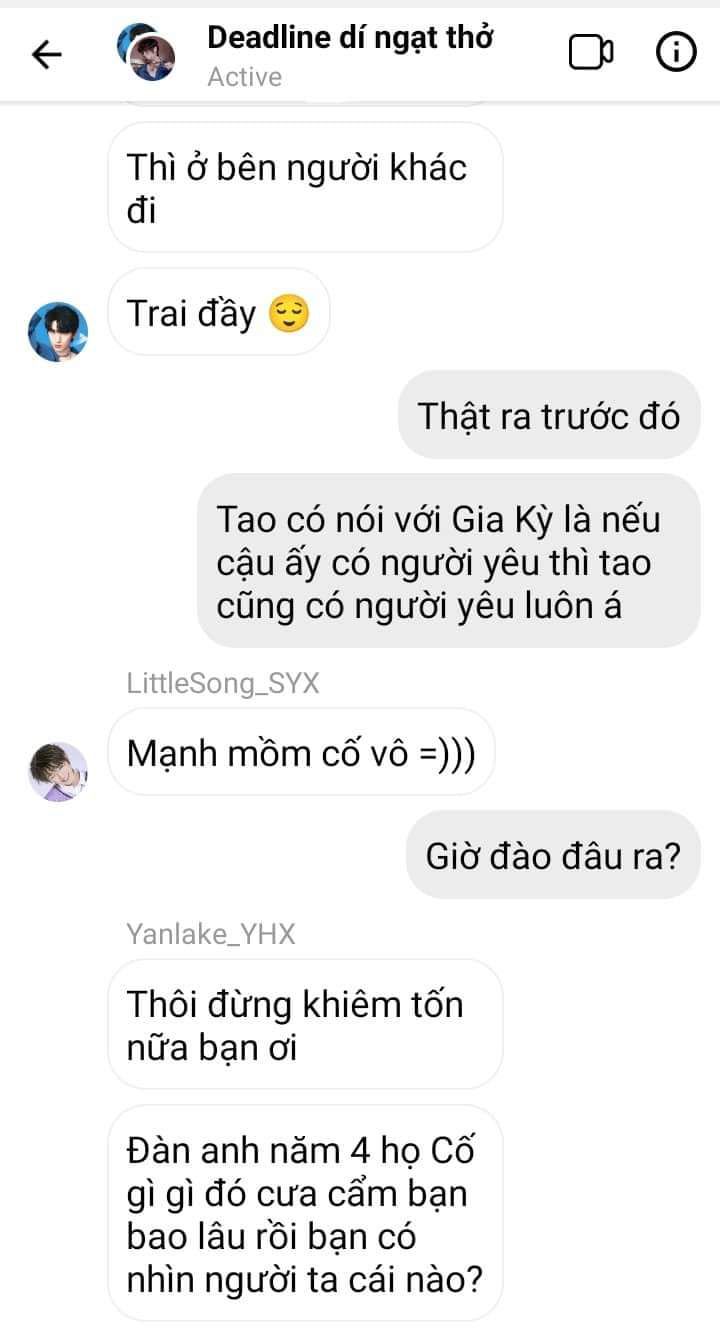Open the group avatar in the header
The image size is (720, 1333).
[146, 52]
